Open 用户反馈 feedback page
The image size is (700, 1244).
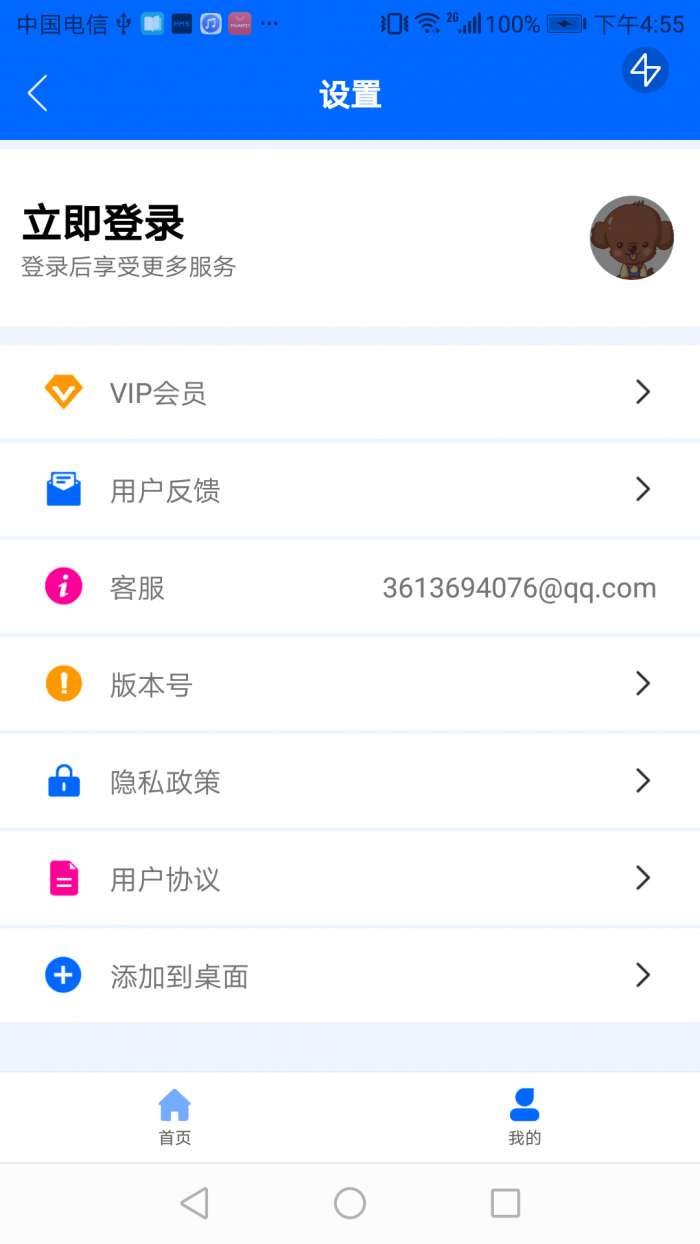350,490
